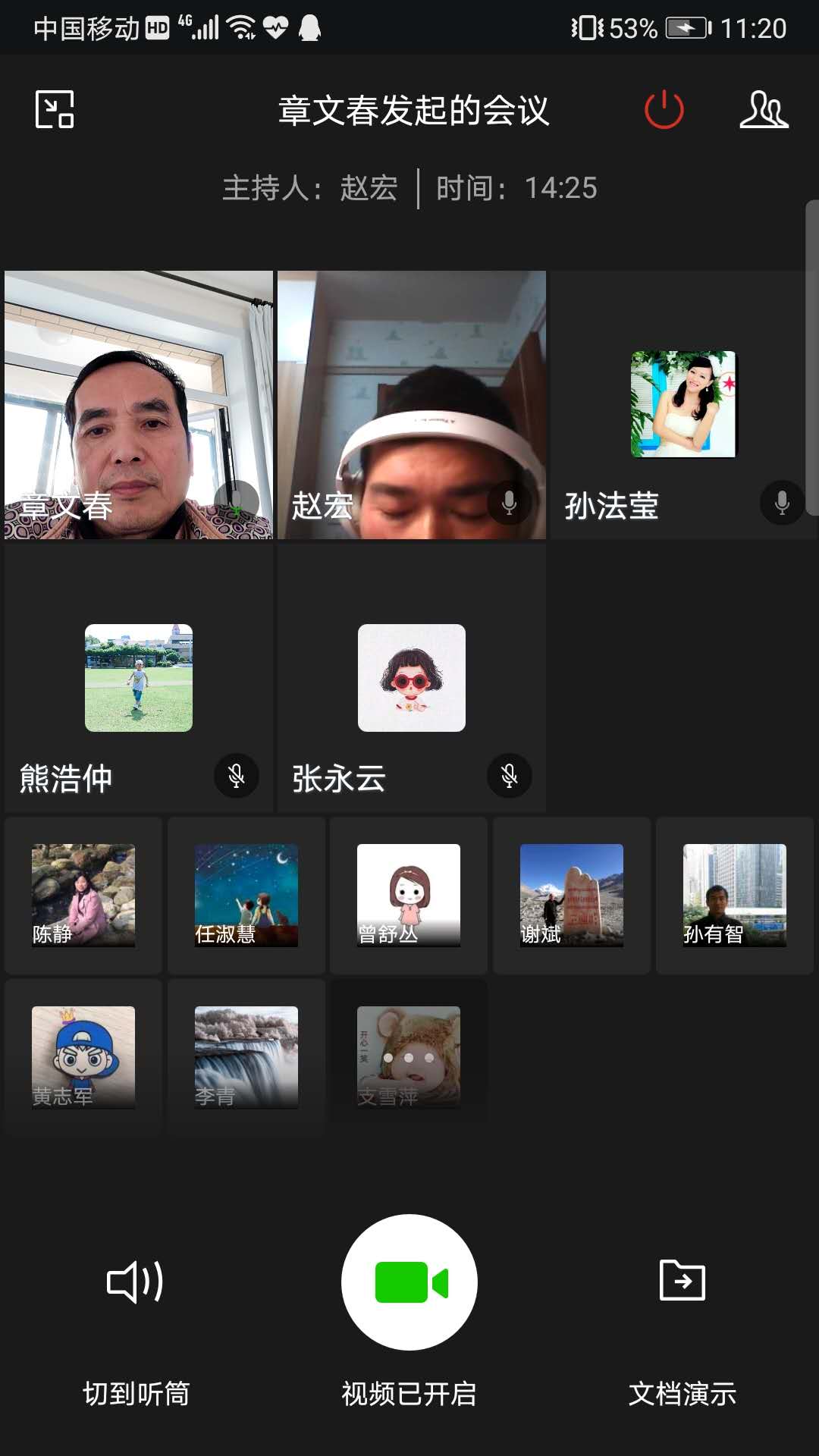Select participant 支雪萍
The width and height of the screenshot is (819, 1456).
(409, 1057)
